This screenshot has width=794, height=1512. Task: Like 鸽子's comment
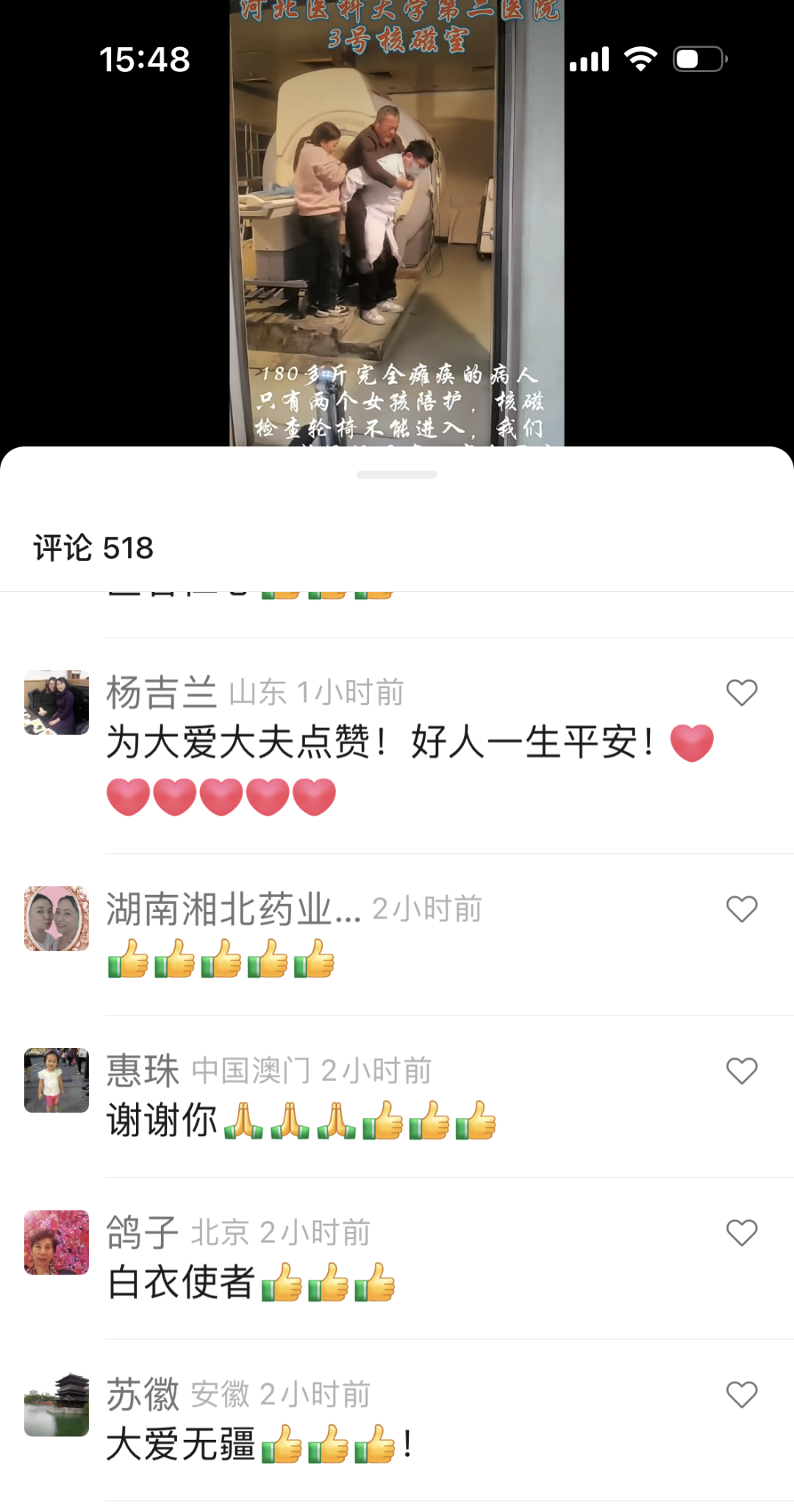point(741,1233)
